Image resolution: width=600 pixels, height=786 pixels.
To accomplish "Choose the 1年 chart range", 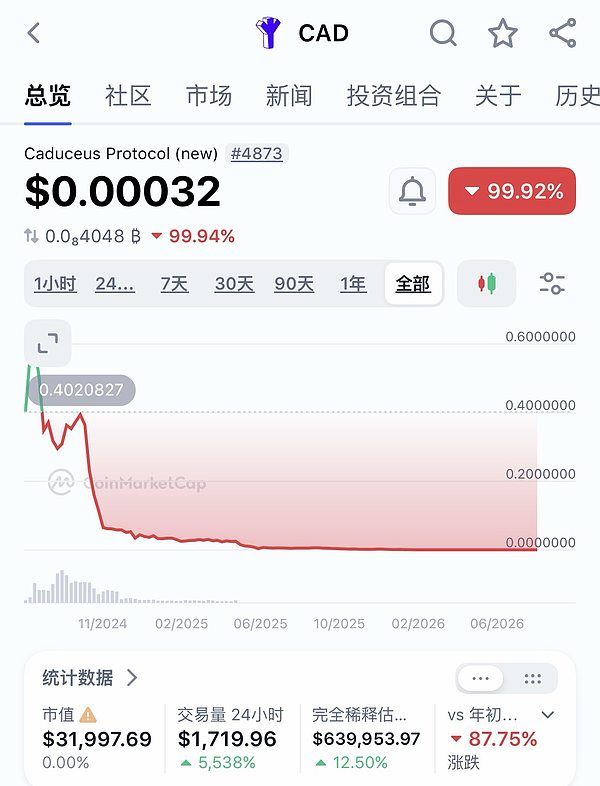I will tap(353, 284).
